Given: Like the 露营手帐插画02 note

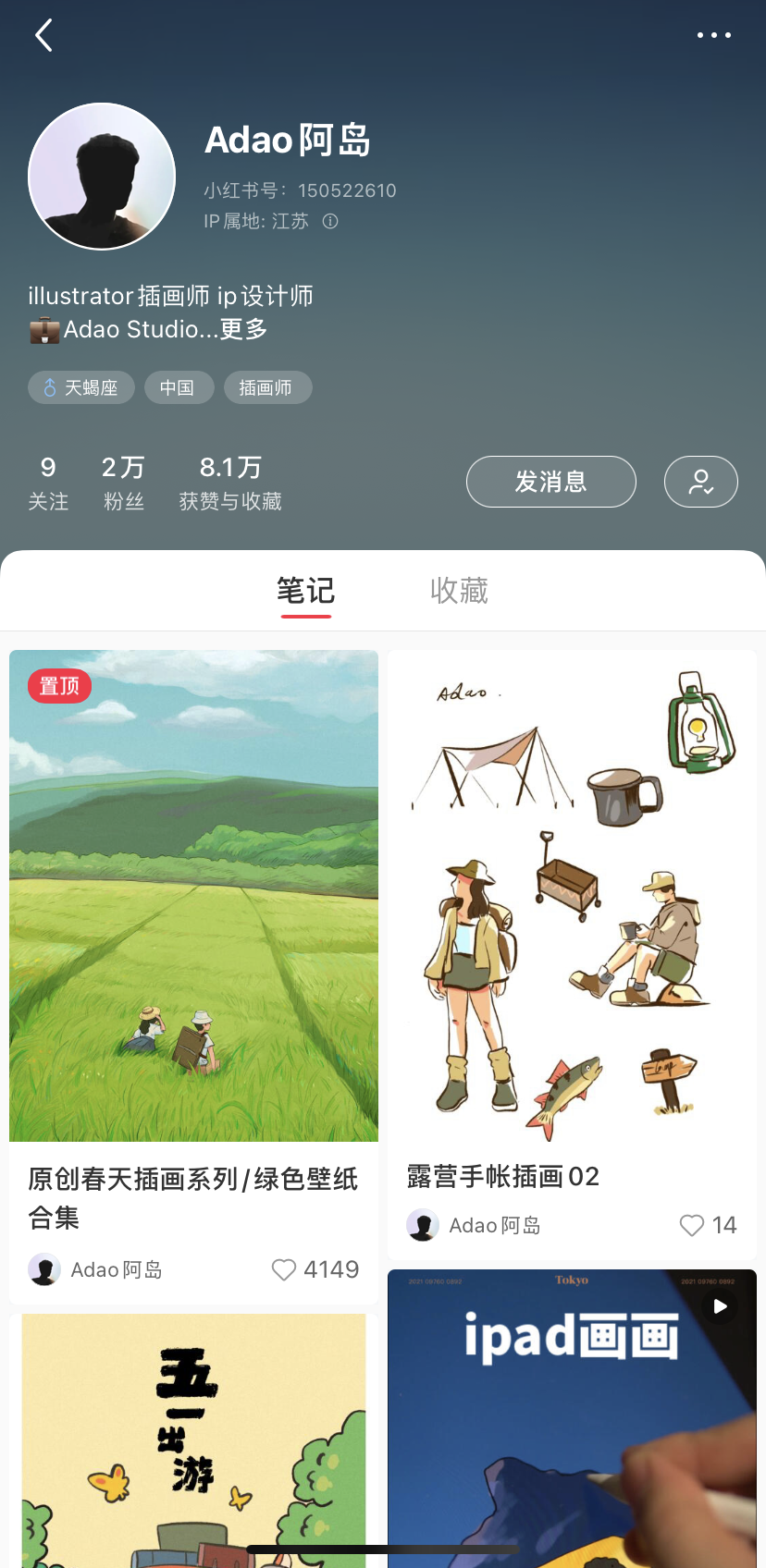Looking at the screenshot, I should point(692,1225).
